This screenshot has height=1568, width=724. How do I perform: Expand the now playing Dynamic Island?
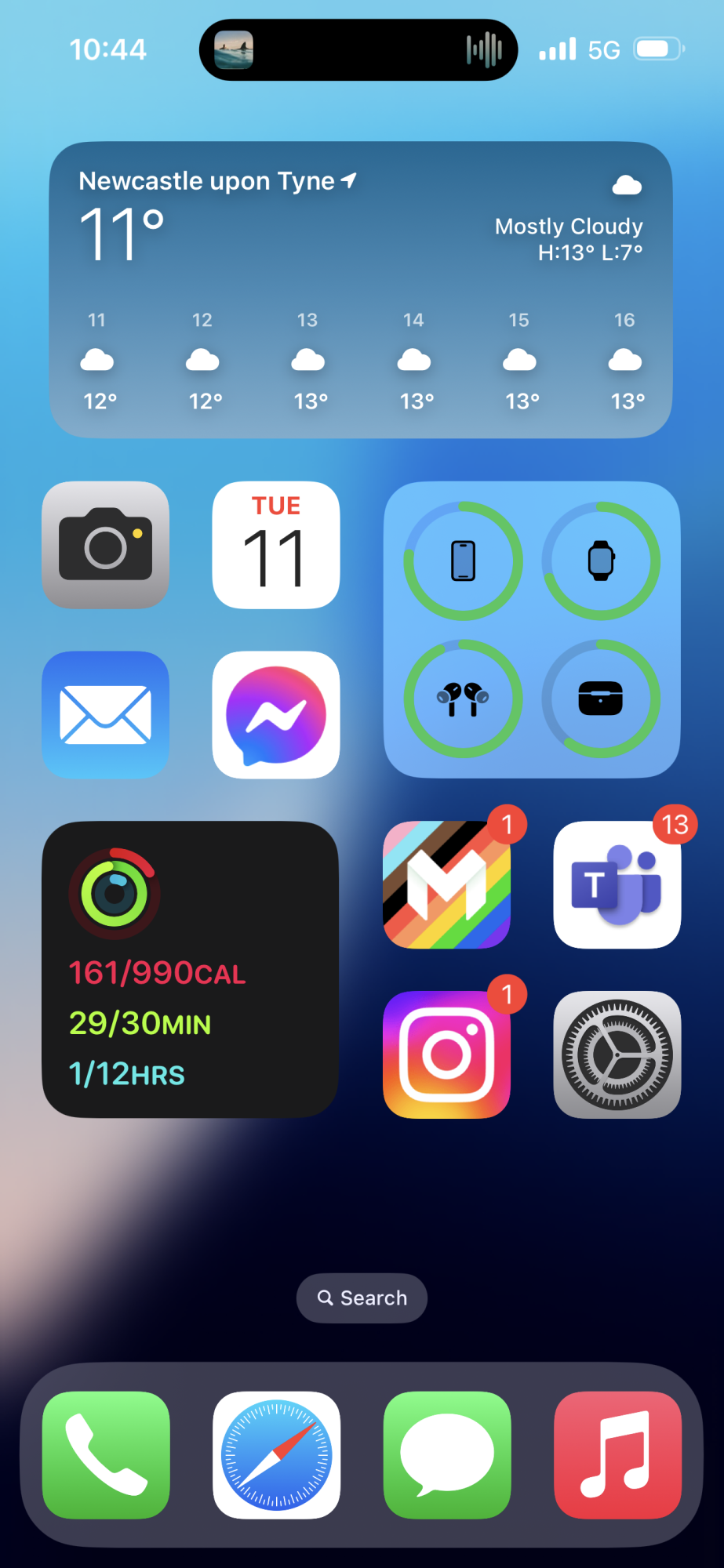pos(358,50)
